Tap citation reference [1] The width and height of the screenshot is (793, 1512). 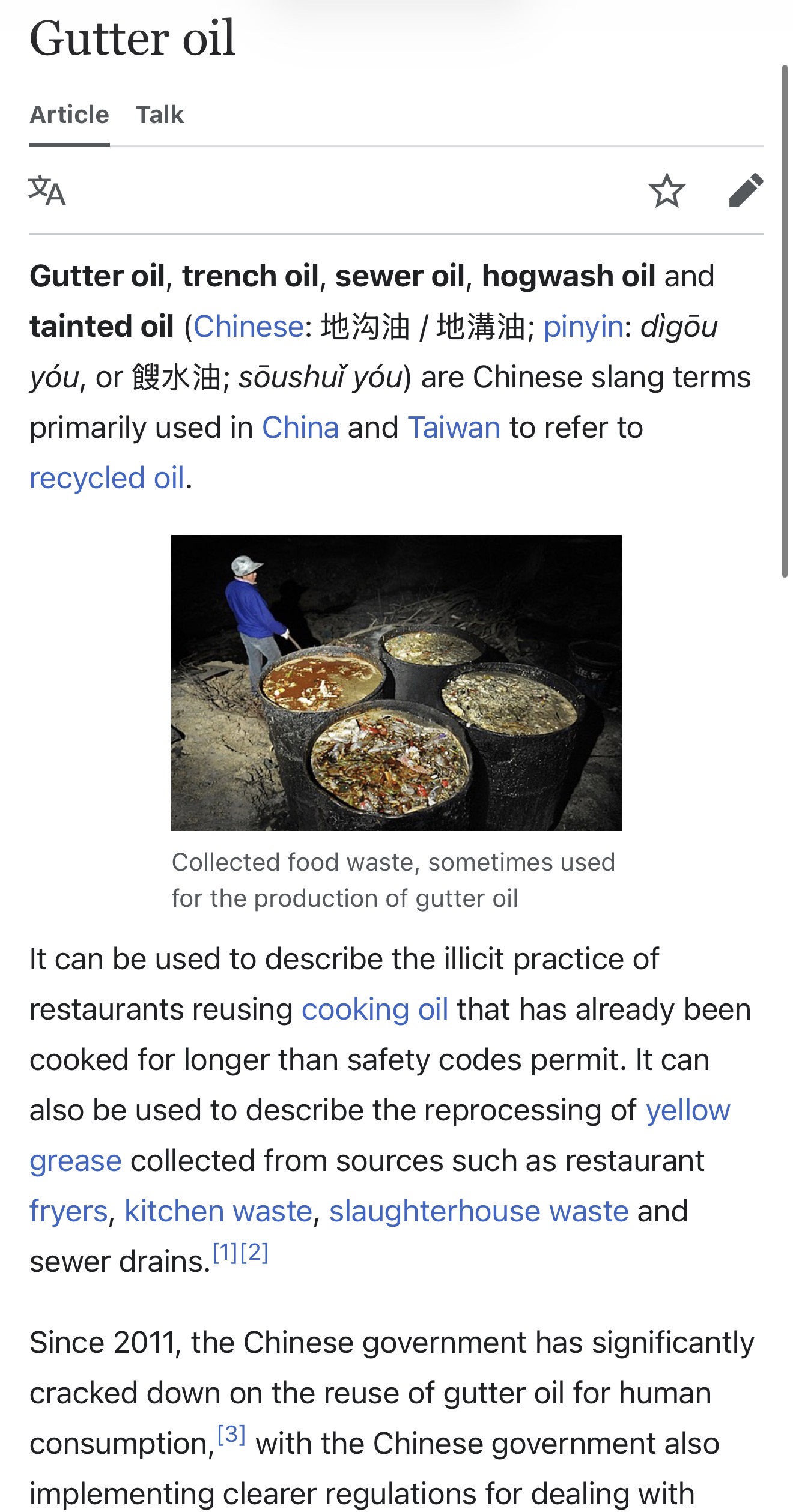coord(225,1252)
